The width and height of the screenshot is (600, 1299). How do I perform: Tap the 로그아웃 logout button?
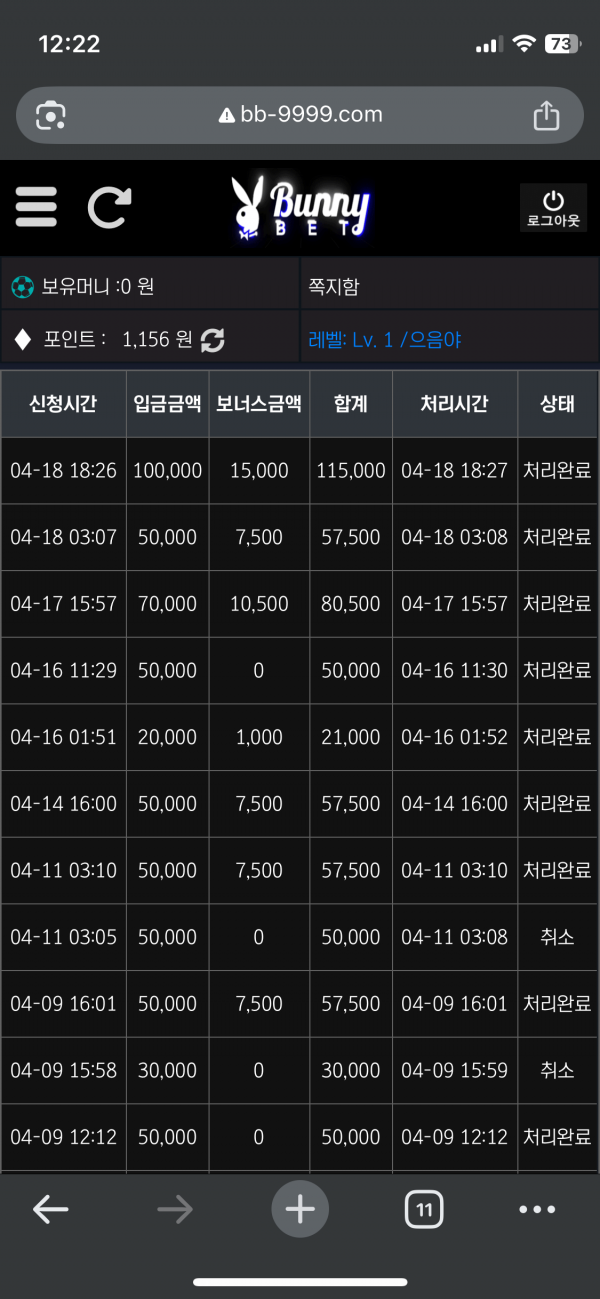[x=553, y=208]
